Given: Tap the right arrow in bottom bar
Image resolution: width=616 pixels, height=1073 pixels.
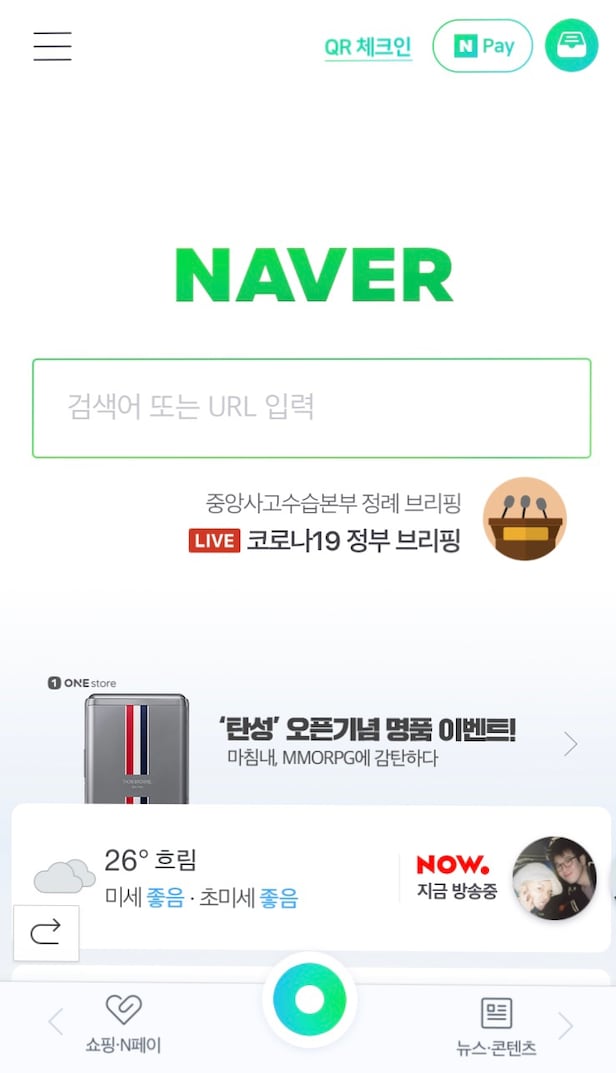Looking at the screenshot, I should (566, 1025).
